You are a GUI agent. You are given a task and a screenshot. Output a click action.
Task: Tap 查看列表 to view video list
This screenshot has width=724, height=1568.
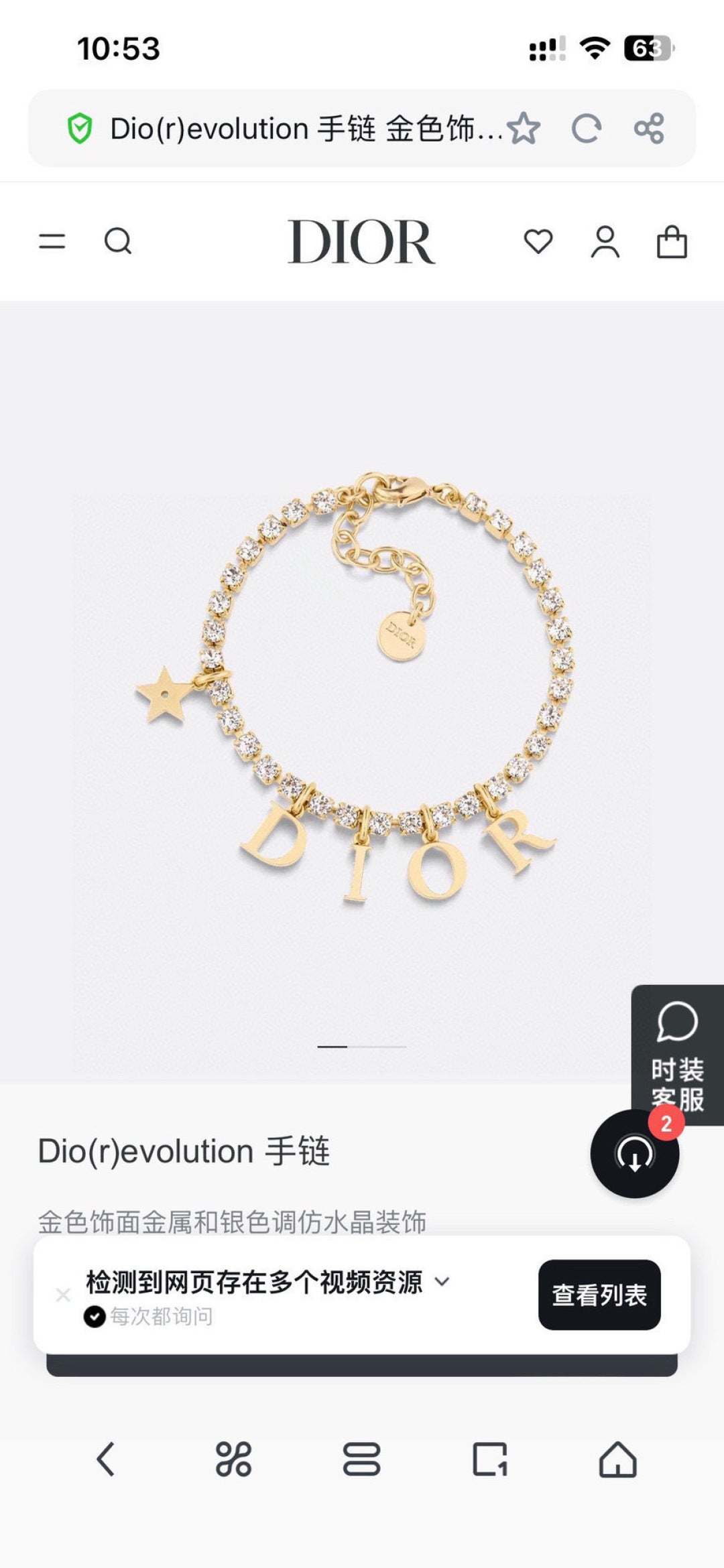(599, 1295)
